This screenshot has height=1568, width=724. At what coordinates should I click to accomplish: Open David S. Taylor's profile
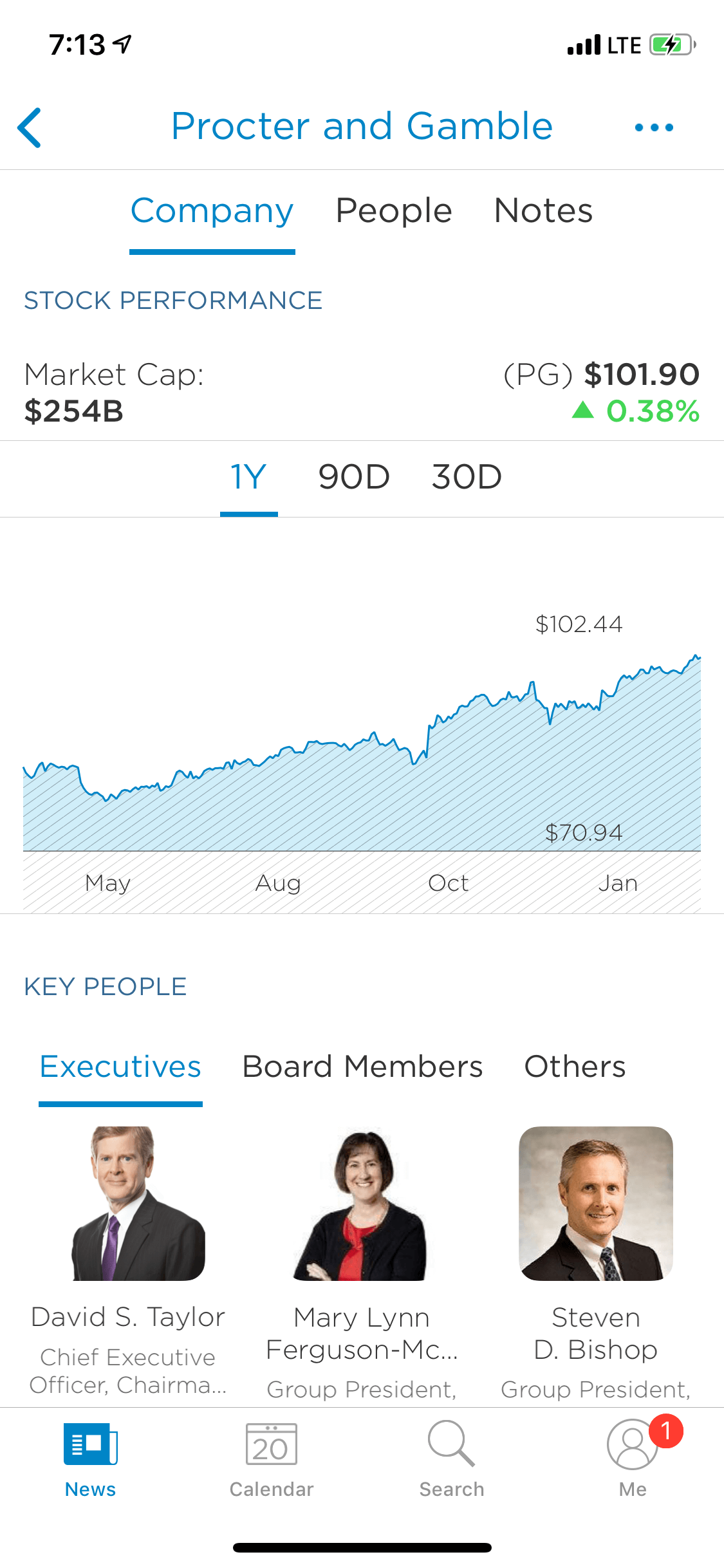pos(128,1261)
